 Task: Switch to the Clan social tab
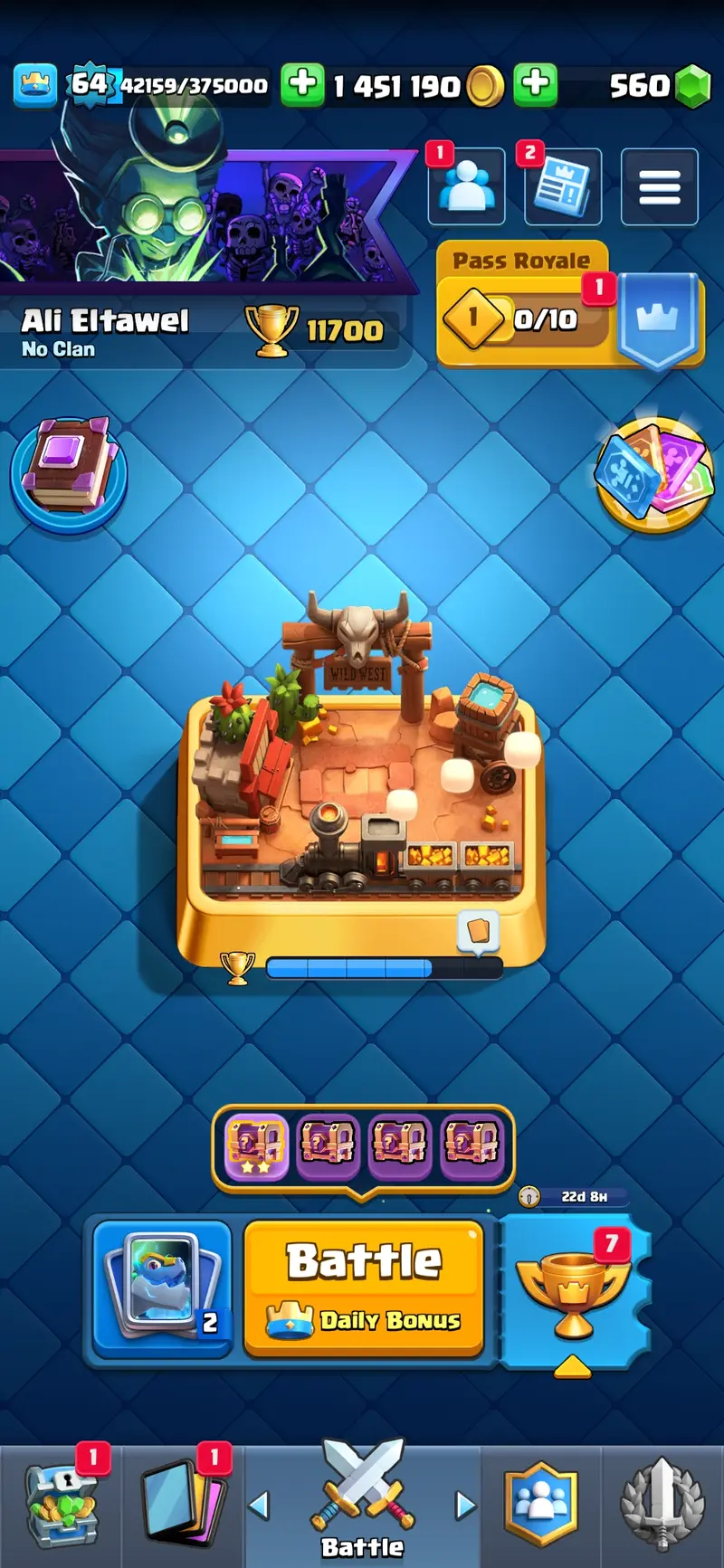click(540, 1504)
